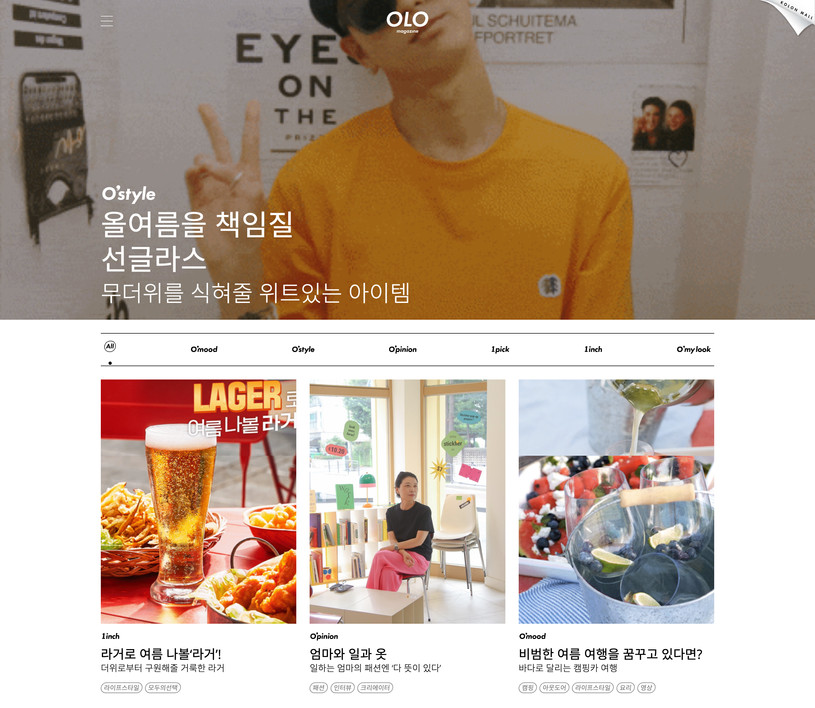Switch to the O'pinion tab
The image size is (815, 708).
pyautogui.click(x=402, y=349)
